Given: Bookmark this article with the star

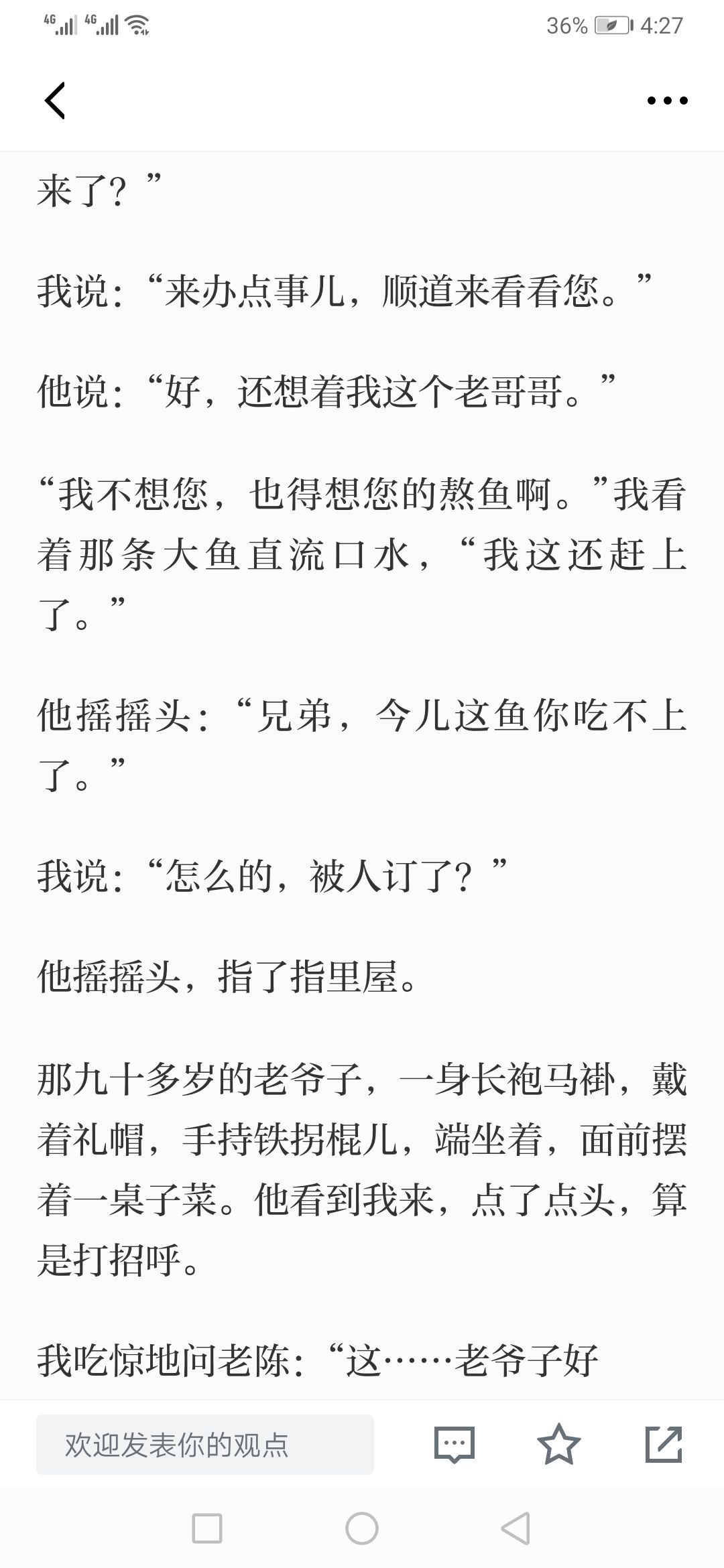Looking at the screenshot, I should (x=558, y=1445).
